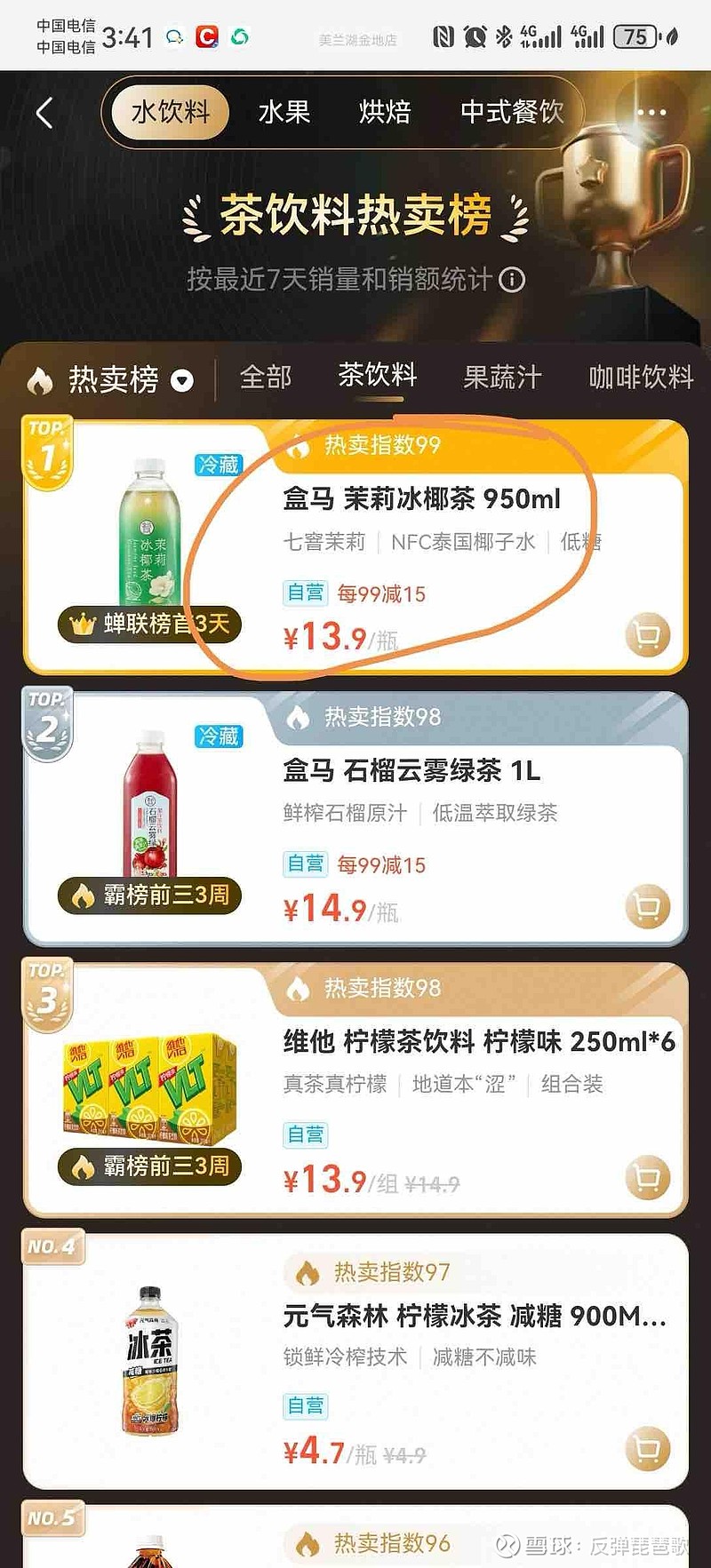This screenshot has height=1568, width=711.
Task: Tap the cart icon for 石榴云雾绿茶
Action: [650, 904]
